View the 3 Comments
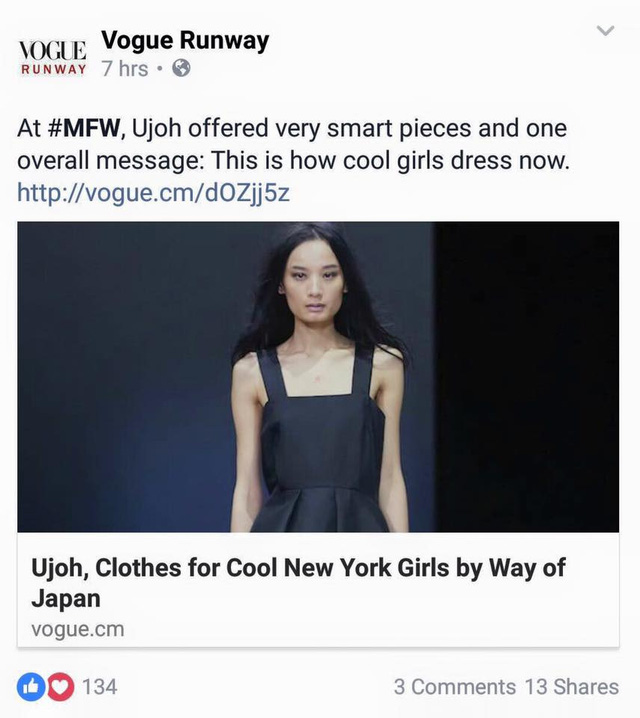Viewport: 640px width, 718px height. pos(454,687)
